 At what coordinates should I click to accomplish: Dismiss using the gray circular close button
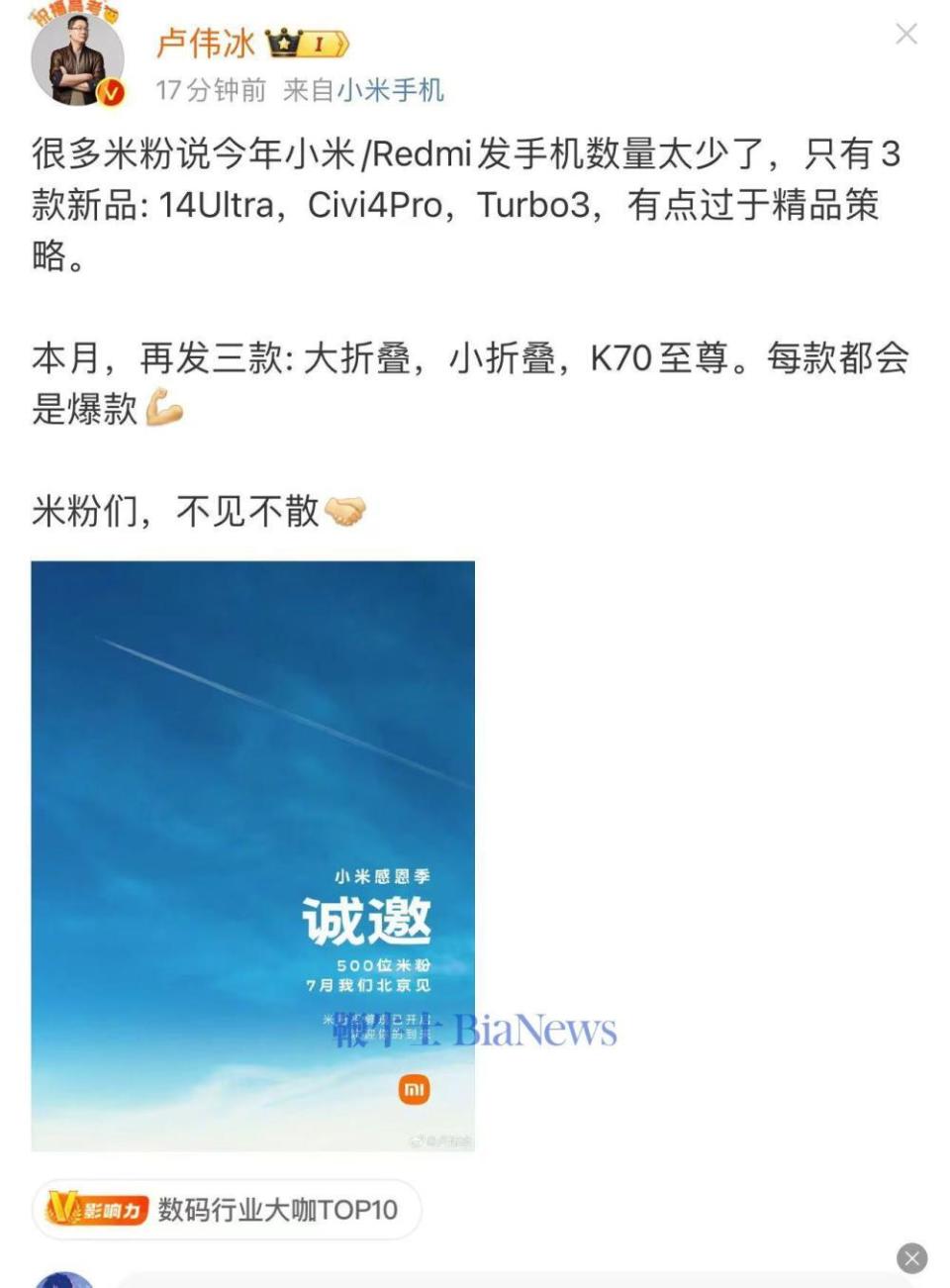point(912,1258)
